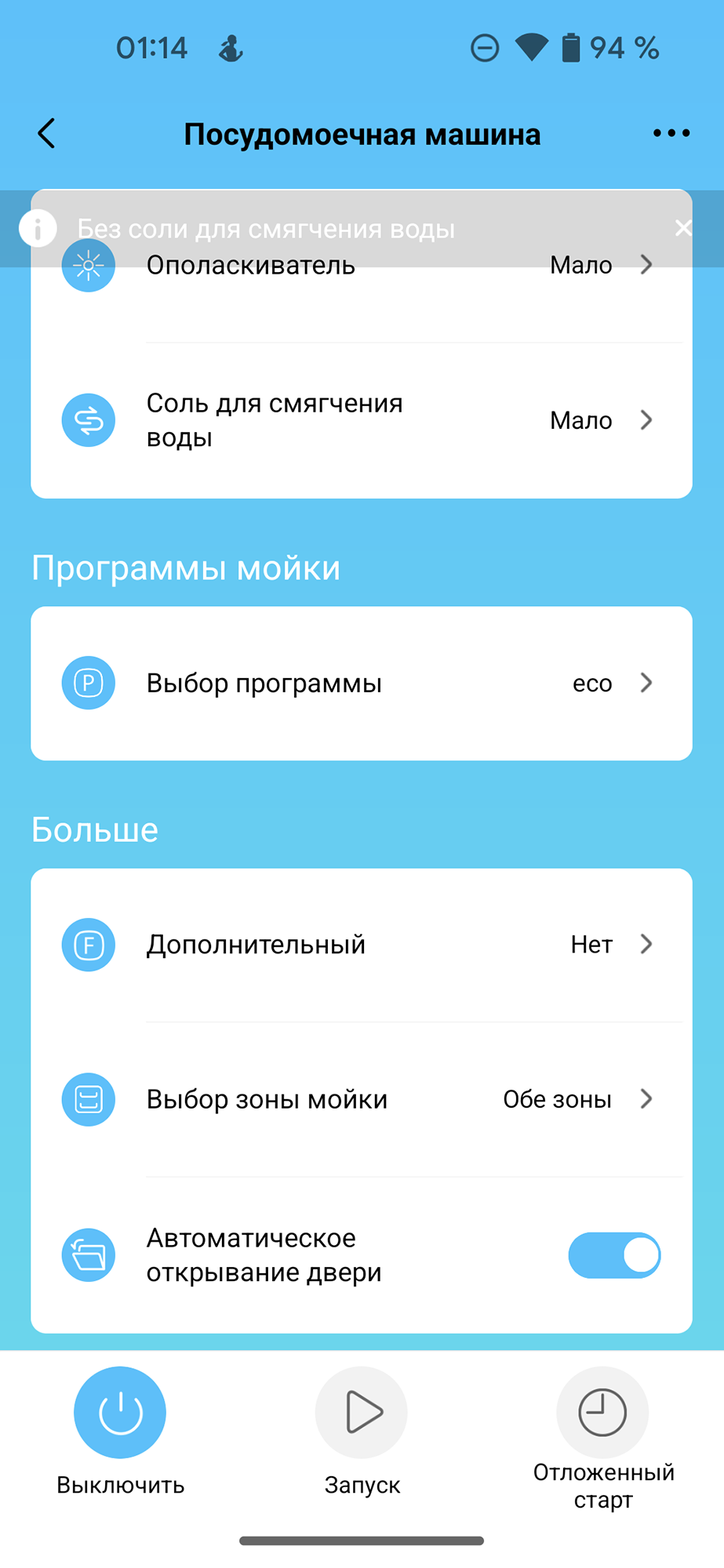
Task: Open Соль для смягчения воды settings
Action: pyautogui.click(x=361, y=420)
